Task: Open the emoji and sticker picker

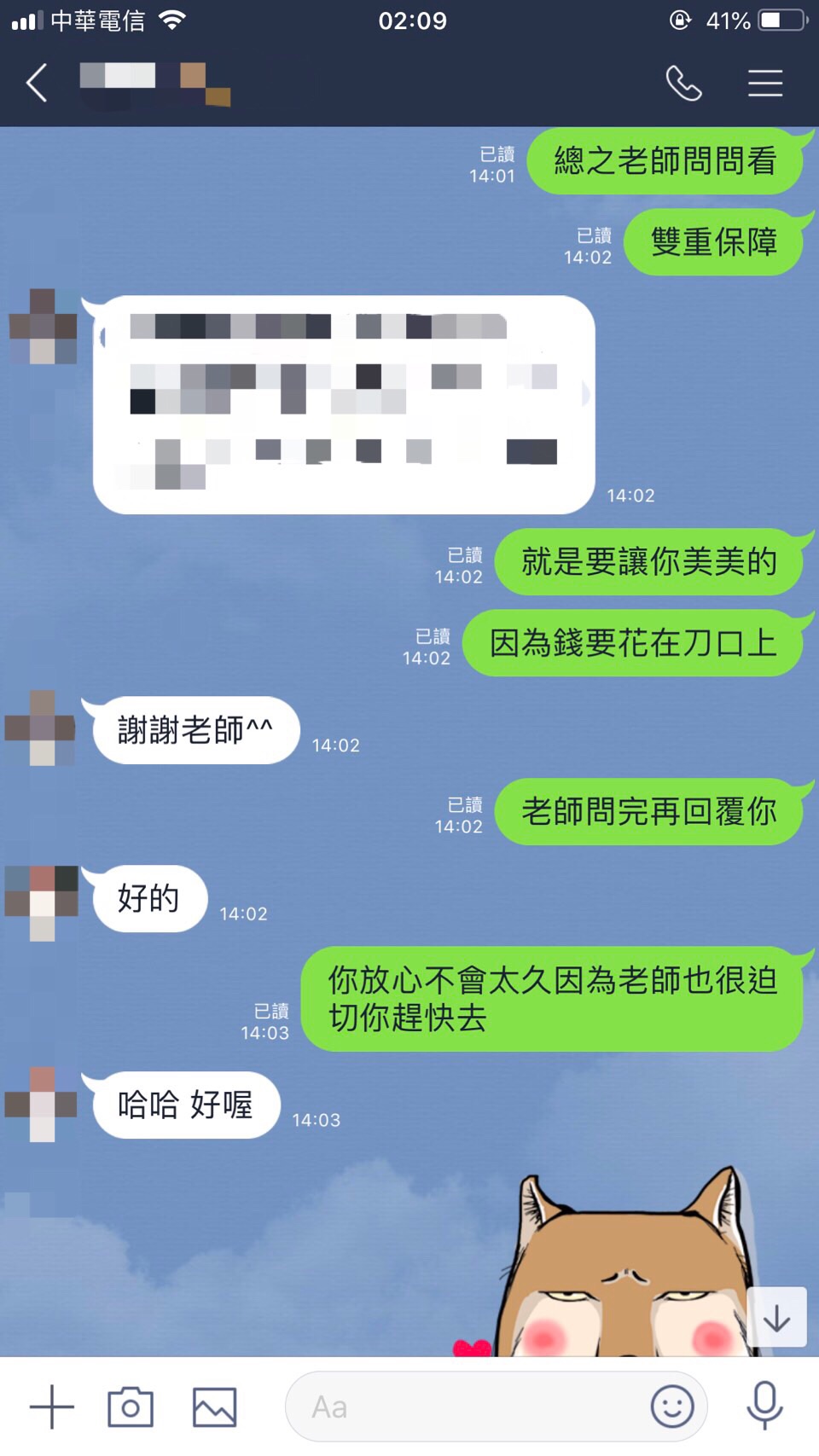Action: tap(672, 1407)
